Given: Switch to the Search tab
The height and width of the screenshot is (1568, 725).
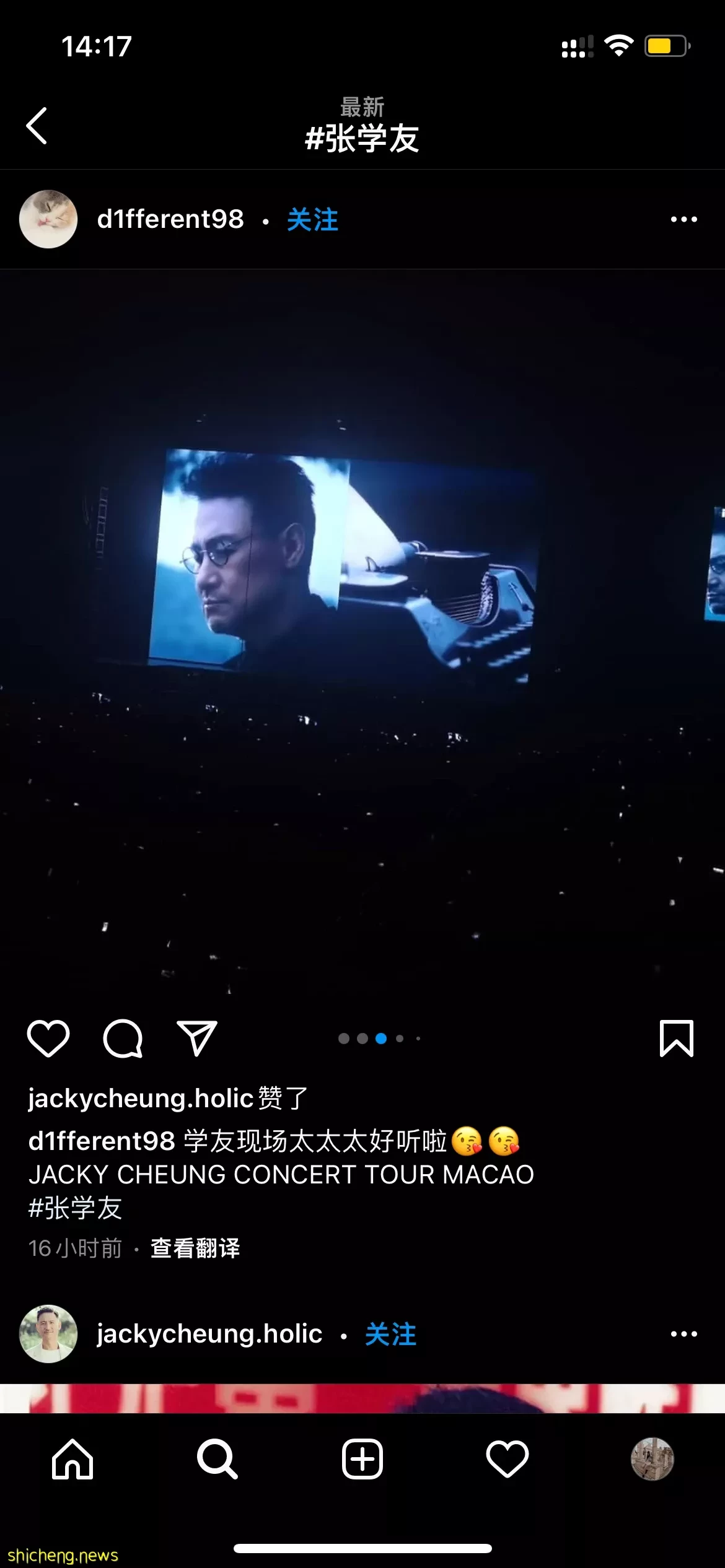Looking at the screenshot, I should coord(217,1460).
